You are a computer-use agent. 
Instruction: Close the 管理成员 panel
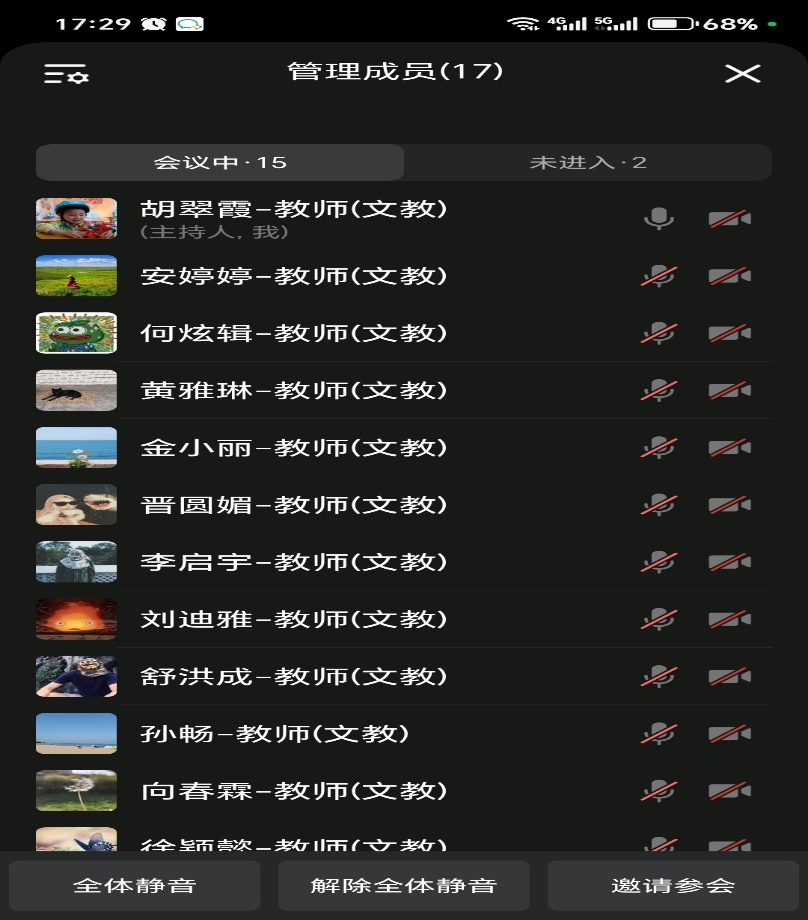pyautogui.click(x=742, y=73)
